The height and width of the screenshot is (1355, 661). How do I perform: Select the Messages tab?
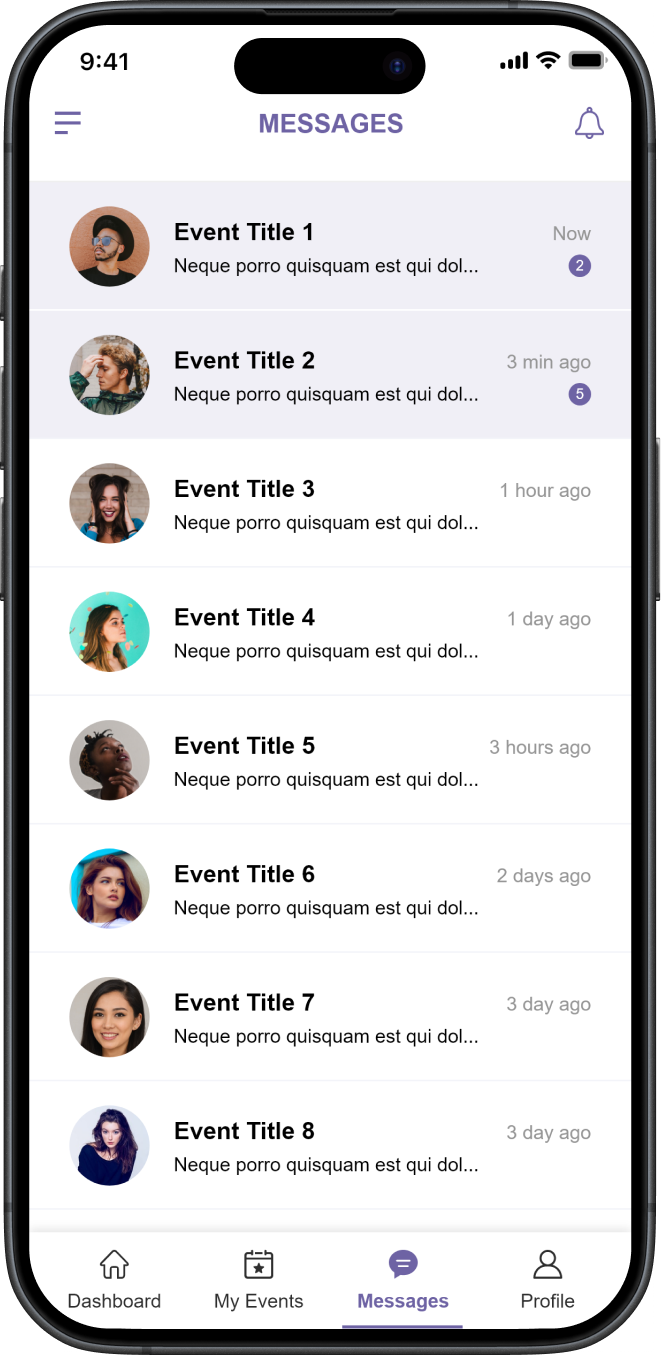pyautogui.click(x=403, y=1279)
